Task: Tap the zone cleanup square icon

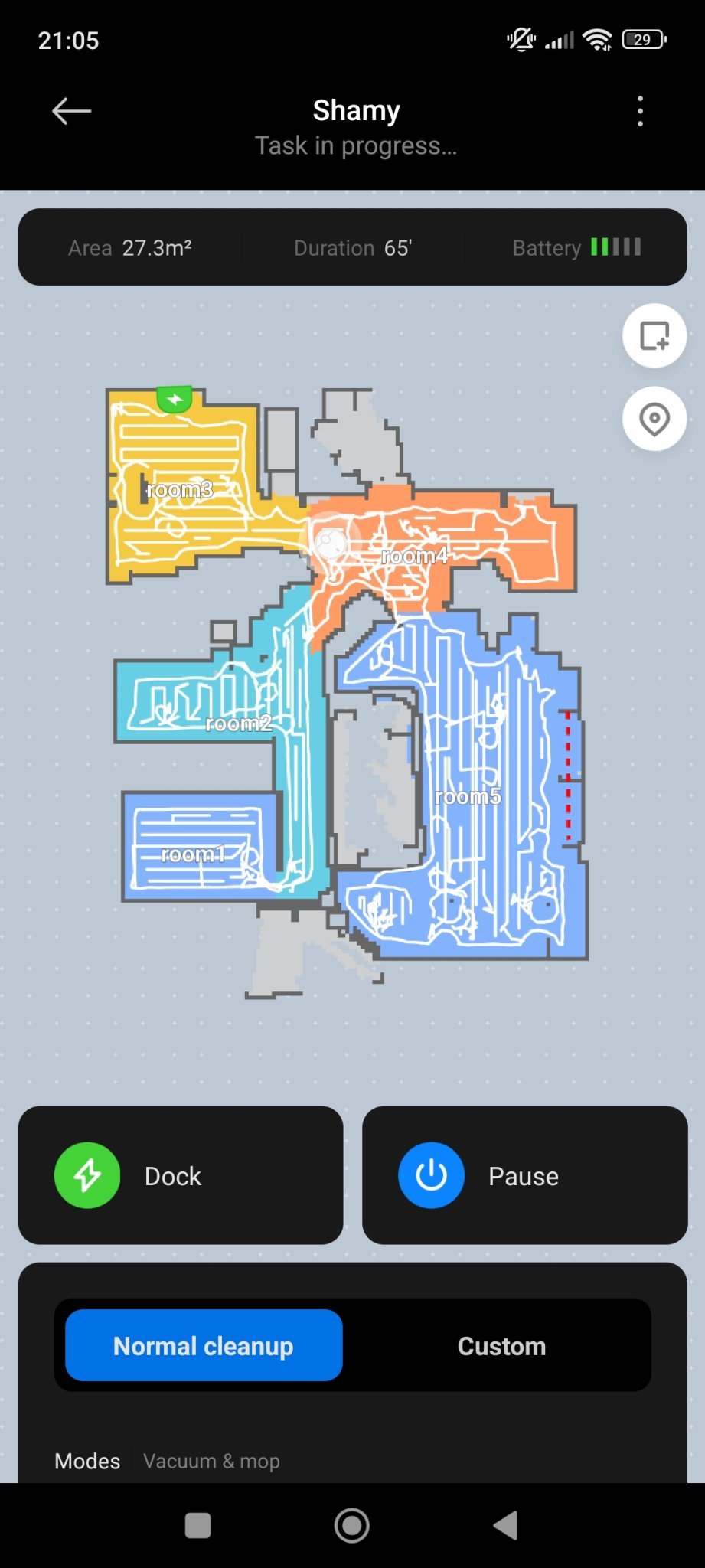Action: [654, 336]
